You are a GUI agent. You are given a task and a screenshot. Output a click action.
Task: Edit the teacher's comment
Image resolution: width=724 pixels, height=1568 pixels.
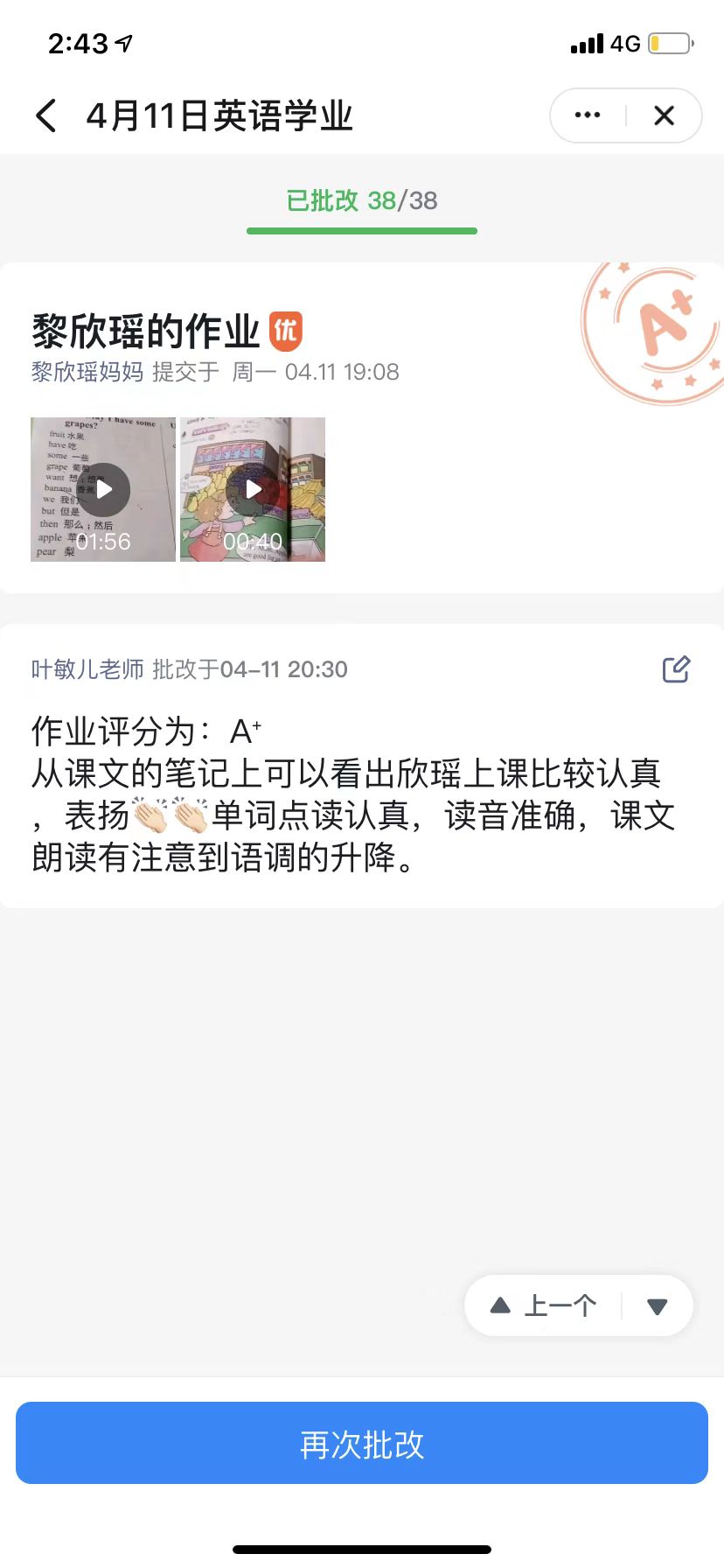point(676,669)
